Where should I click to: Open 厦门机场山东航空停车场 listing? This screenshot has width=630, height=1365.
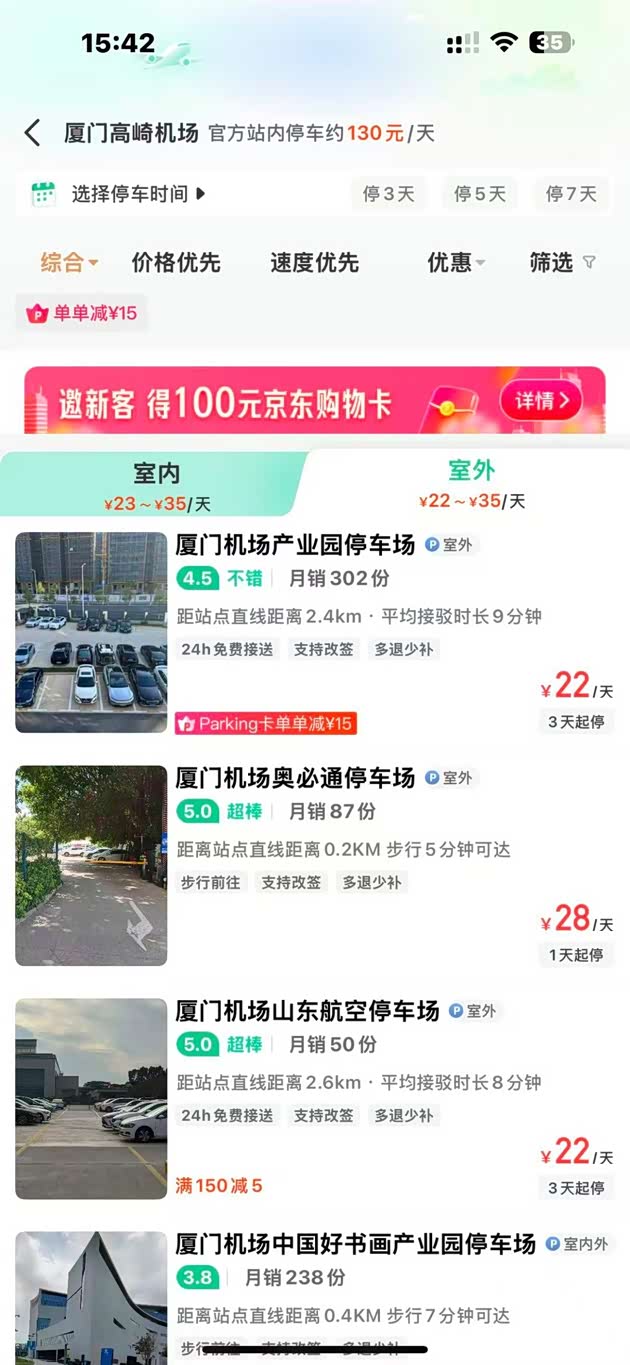[307, 1011]
